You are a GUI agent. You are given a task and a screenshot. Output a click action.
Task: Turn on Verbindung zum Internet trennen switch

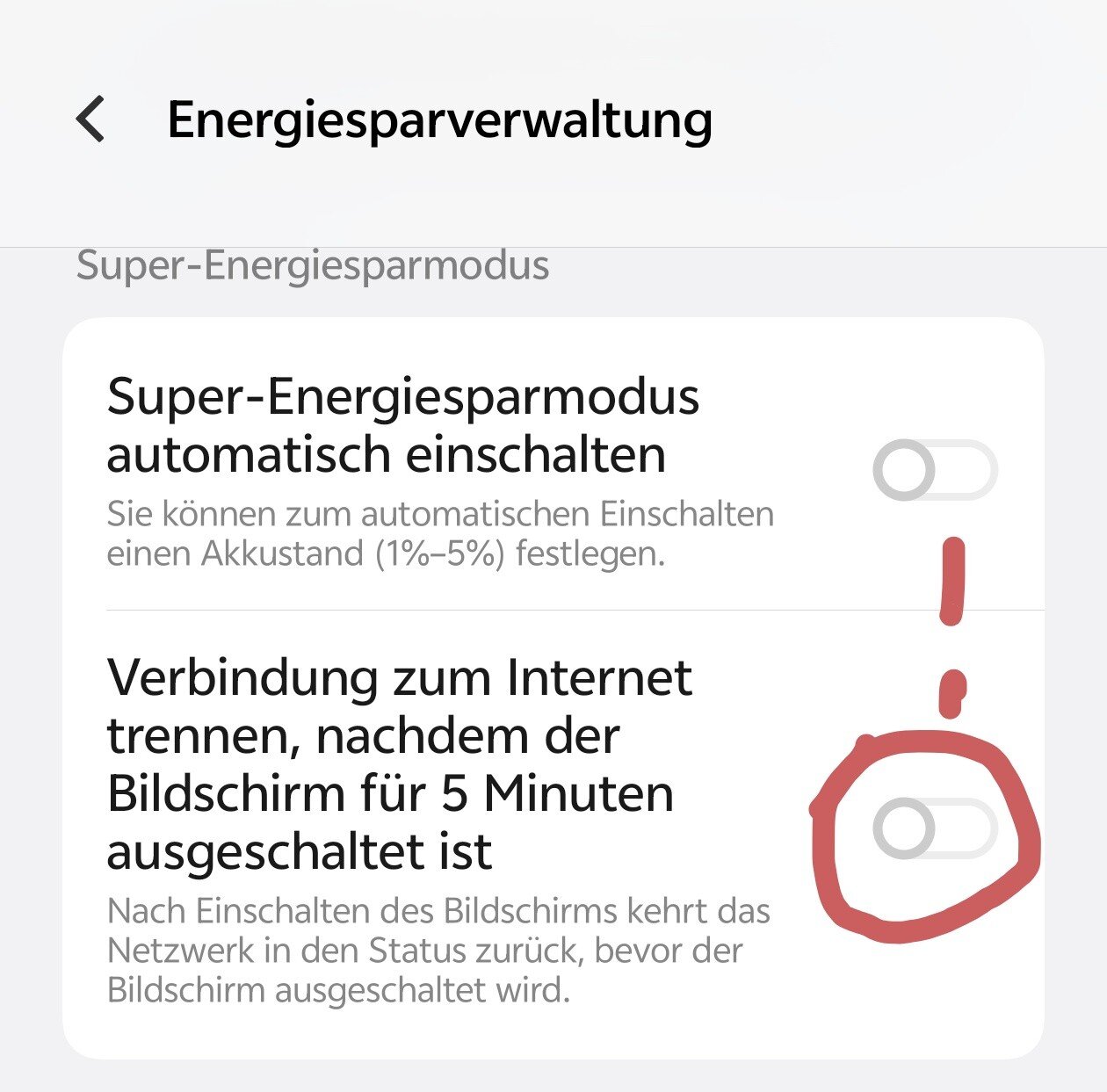click(934, 828)
